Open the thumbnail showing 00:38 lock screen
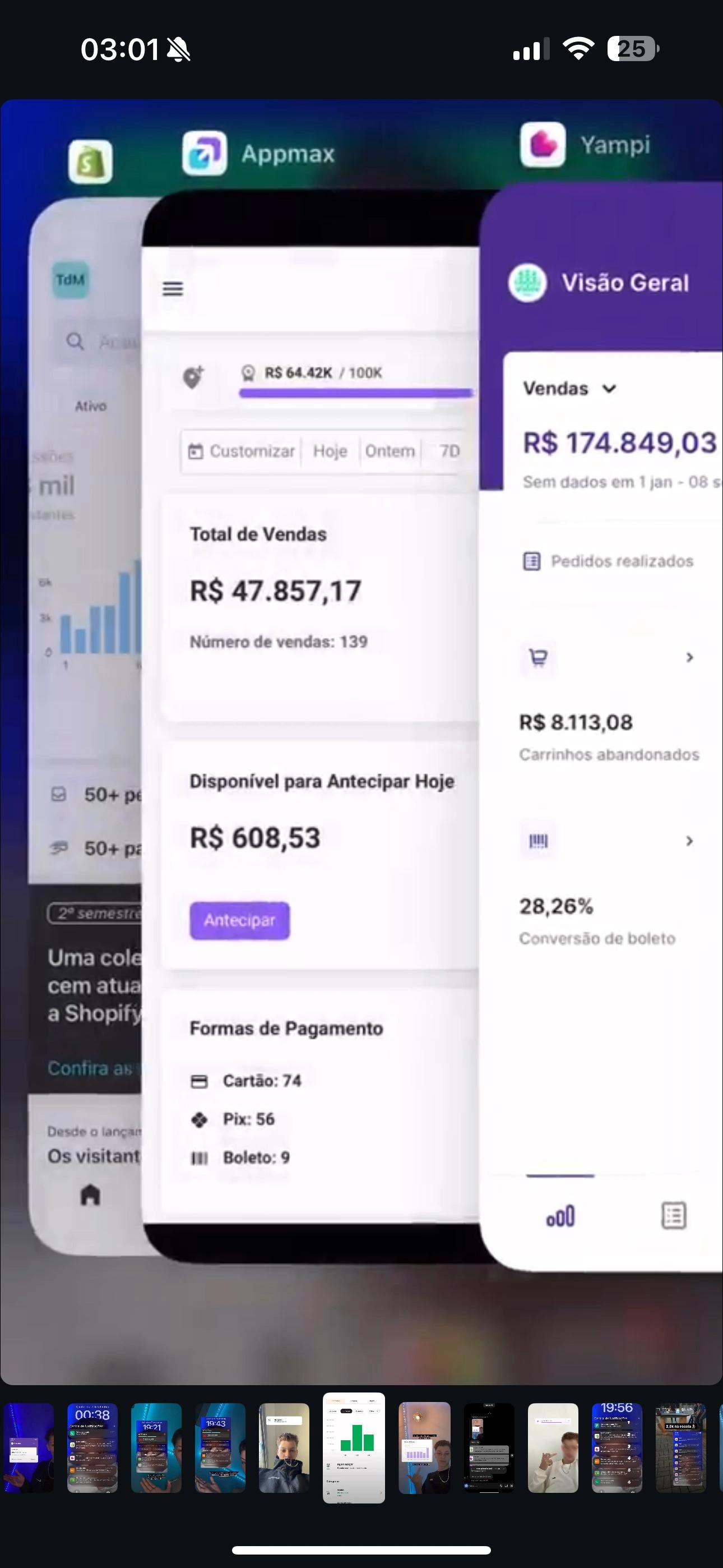The width and height of the screenshot is (723, 1568). 92,1447
